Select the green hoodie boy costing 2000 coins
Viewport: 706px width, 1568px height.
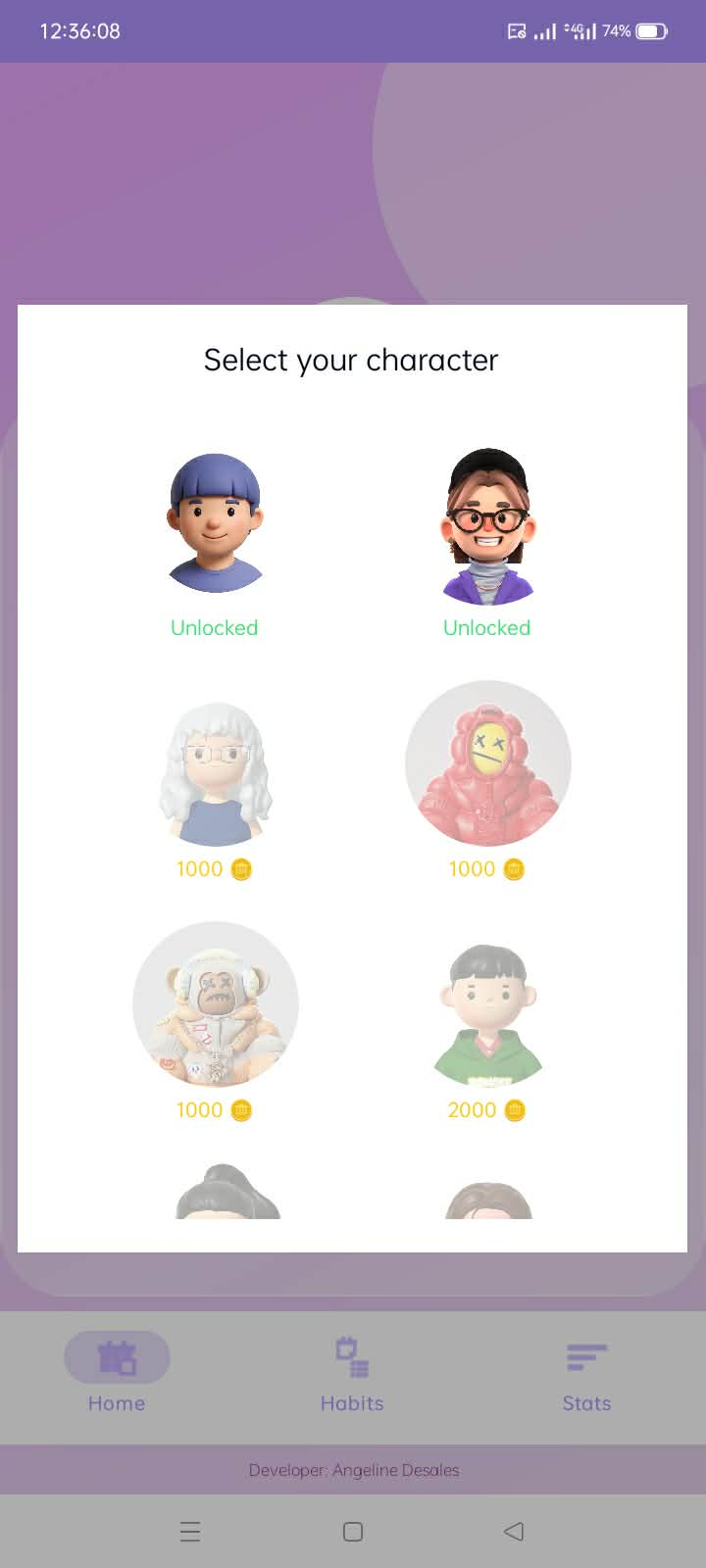[487, 1015]
